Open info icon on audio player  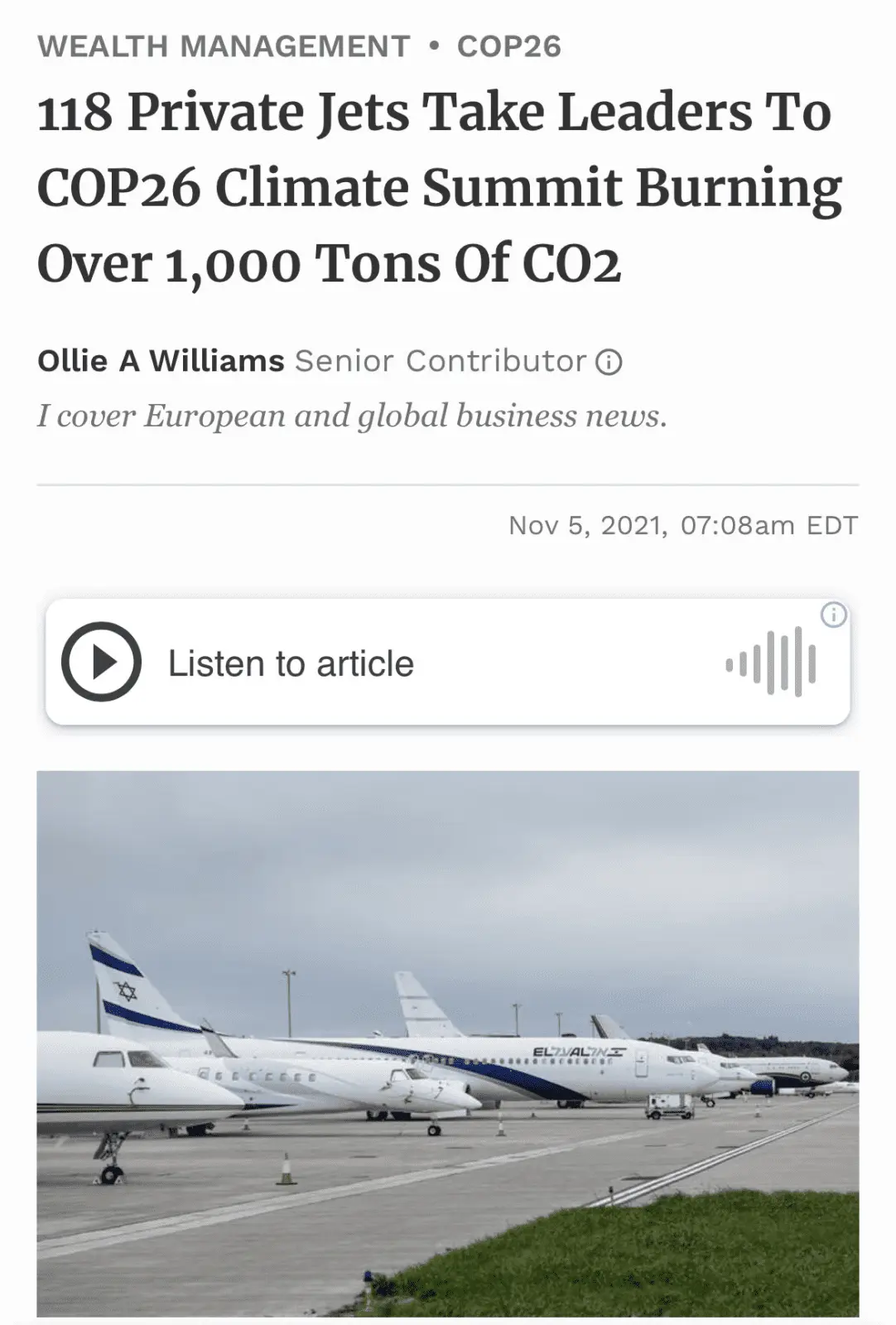(833, 614)
